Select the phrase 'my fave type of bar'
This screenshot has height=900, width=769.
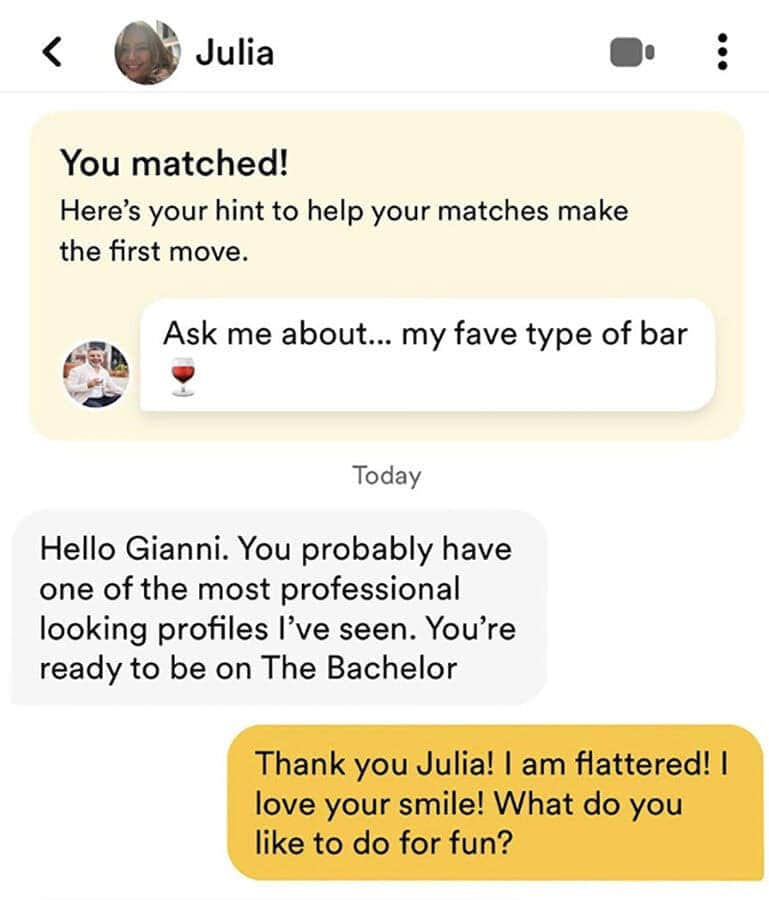(x=546, y=334)
